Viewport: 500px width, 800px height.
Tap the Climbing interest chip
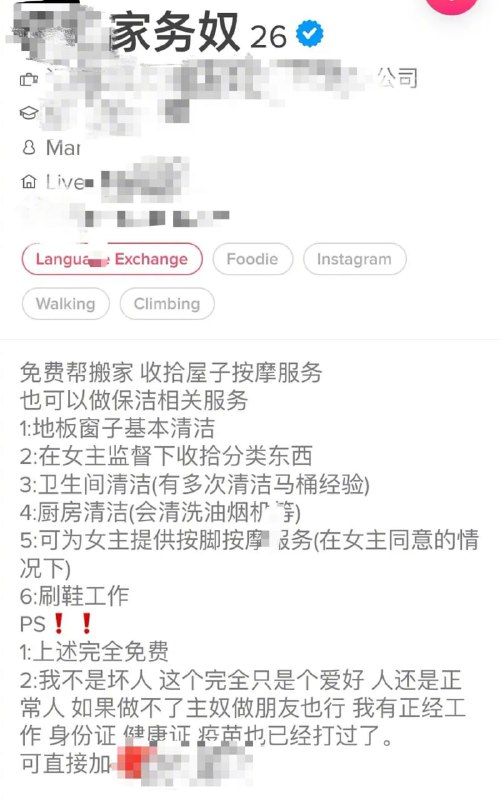point(167,304)
